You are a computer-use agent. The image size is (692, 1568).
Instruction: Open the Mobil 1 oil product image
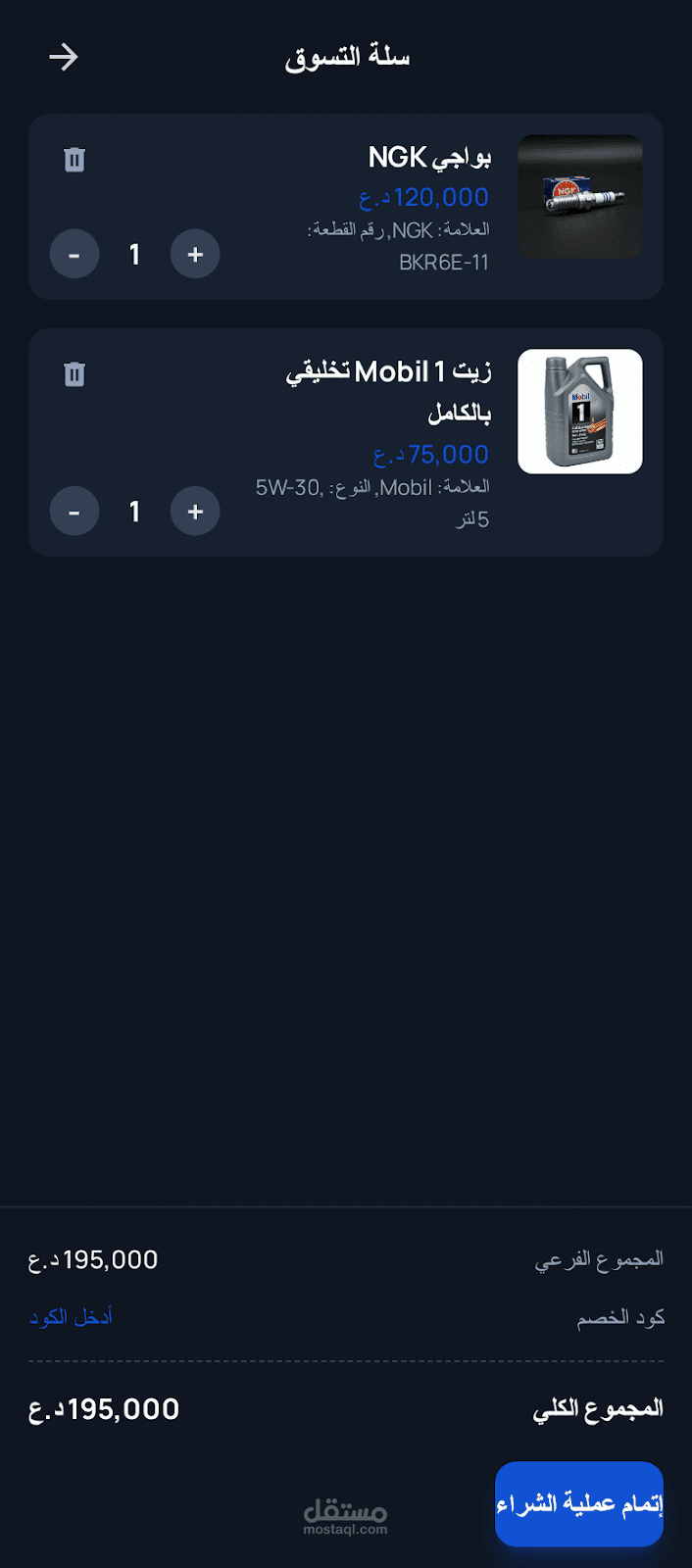pos(580,412)
